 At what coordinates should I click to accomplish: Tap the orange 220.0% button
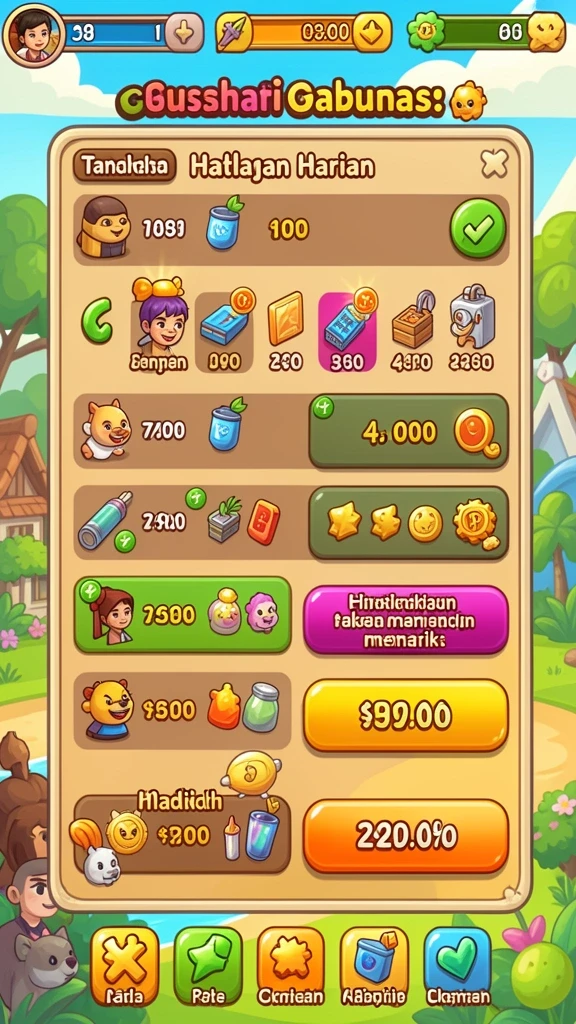(x=406, y=836)
